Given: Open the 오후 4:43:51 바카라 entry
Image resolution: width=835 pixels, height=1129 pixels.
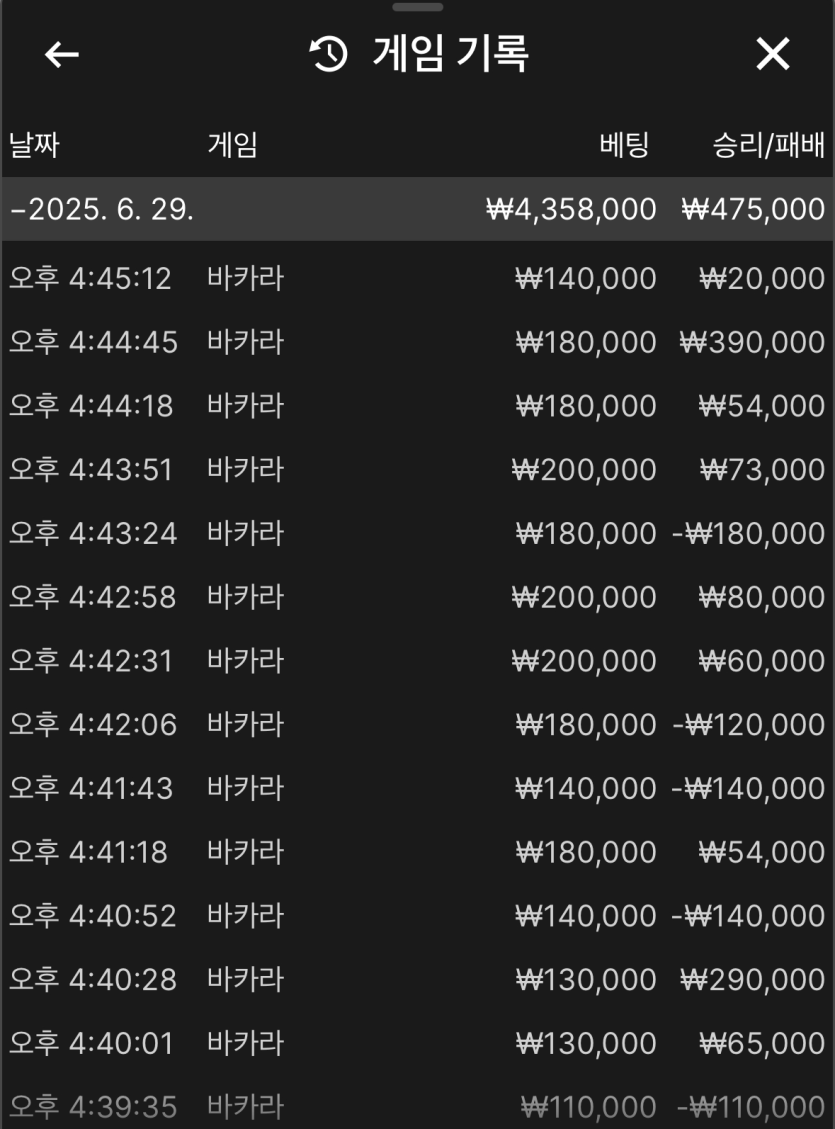Looking at the screenshot, I should [x=417, y=469].
